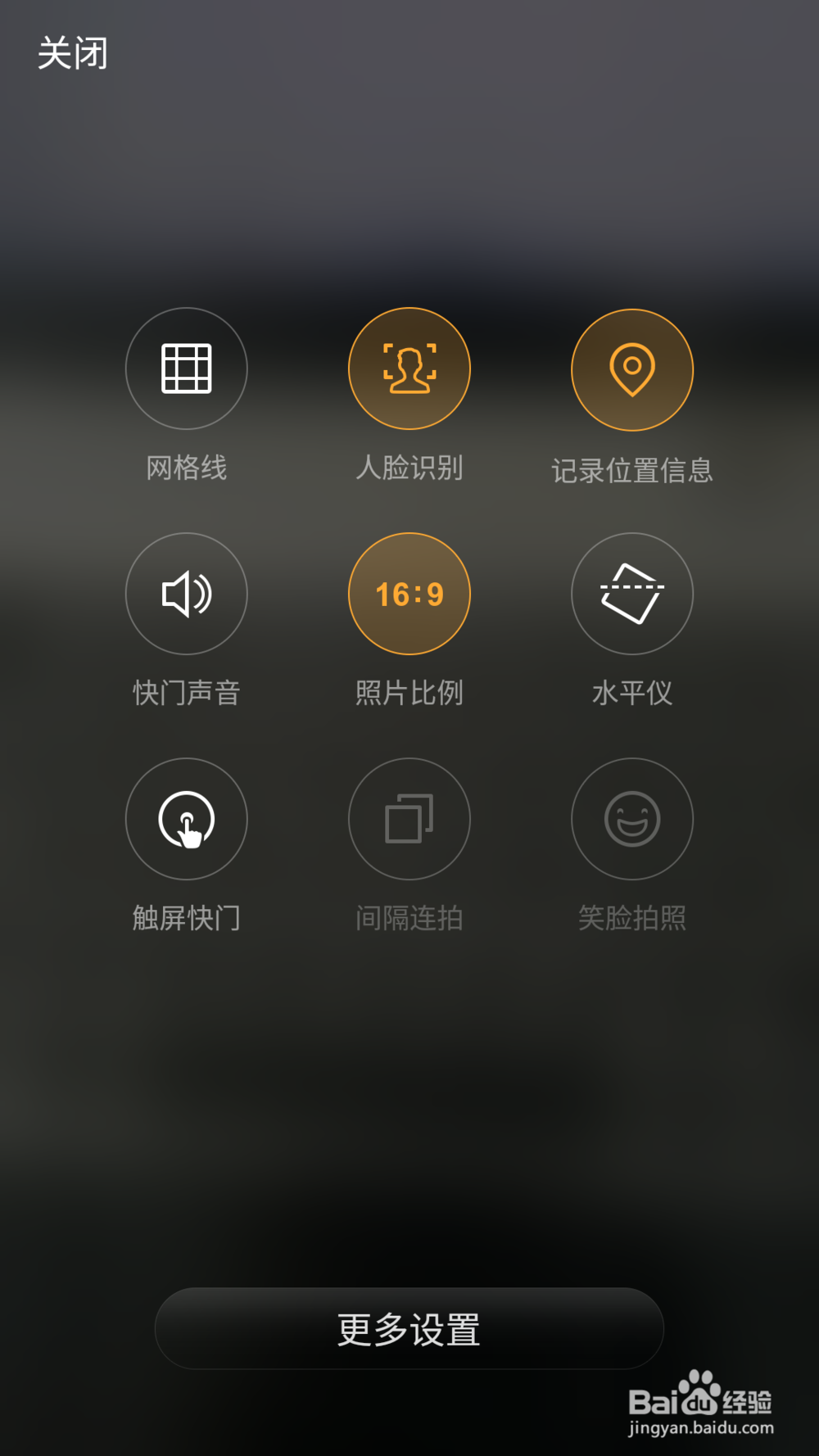819x1456 pixels.
Task: Tap the 触屏快门 label text
Action: [x=186, y=919]
